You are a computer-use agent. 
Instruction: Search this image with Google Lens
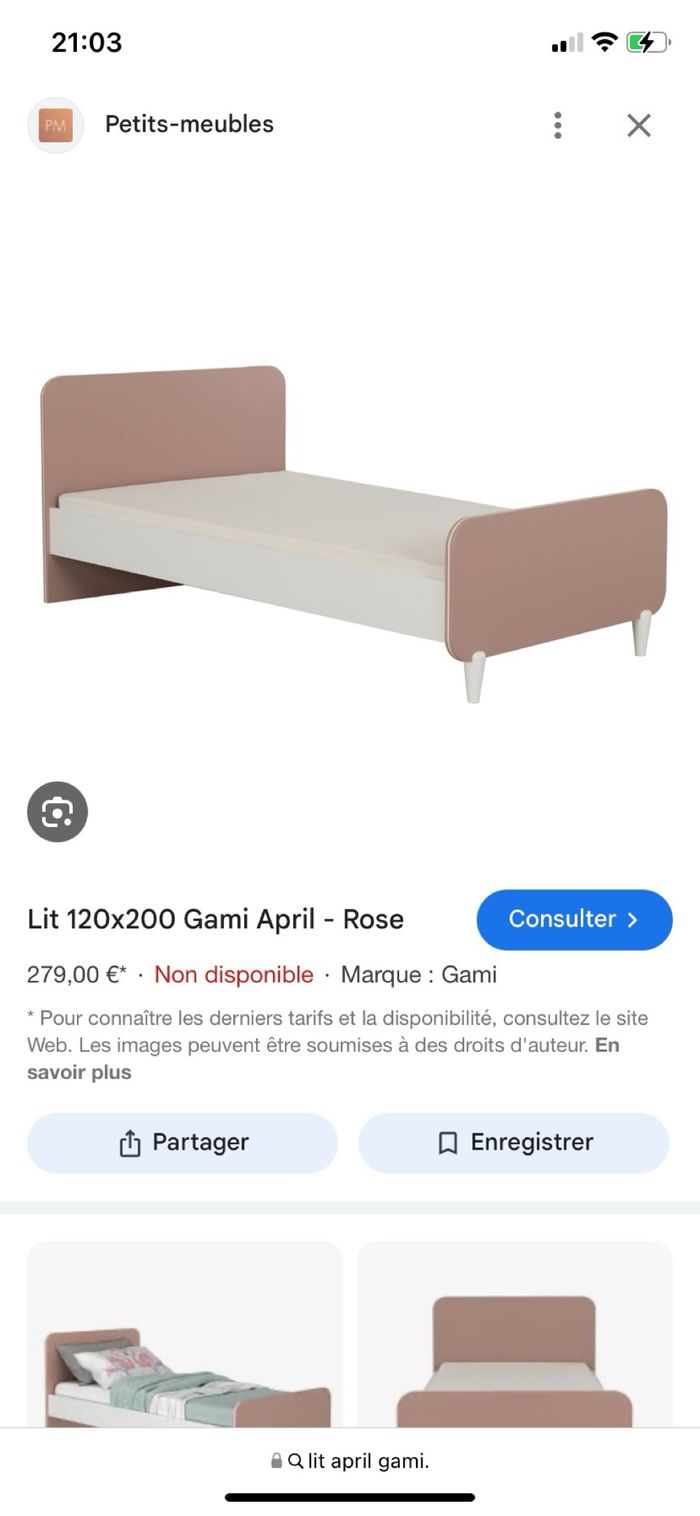tap(57, 812)
